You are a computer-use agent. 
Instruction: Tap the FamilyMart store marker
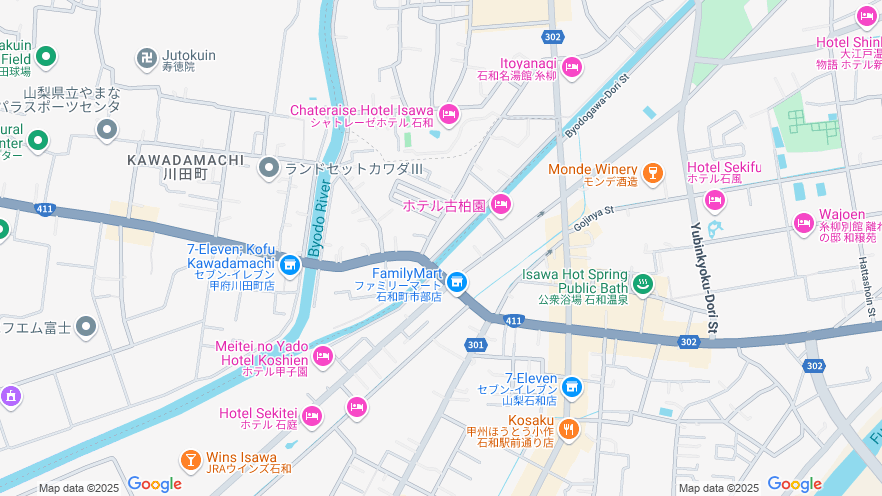coord(457,283)
